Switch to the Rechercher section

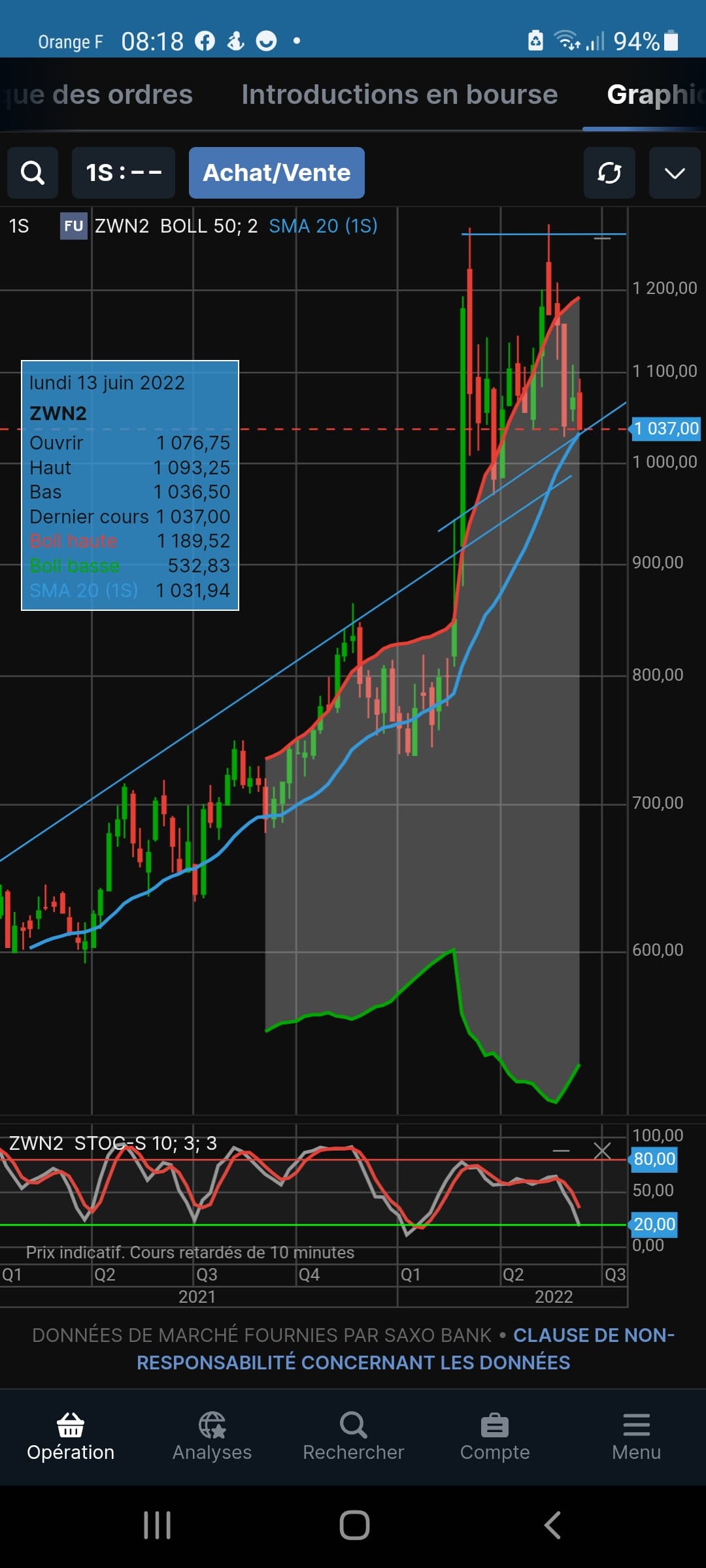[354, 1437]
